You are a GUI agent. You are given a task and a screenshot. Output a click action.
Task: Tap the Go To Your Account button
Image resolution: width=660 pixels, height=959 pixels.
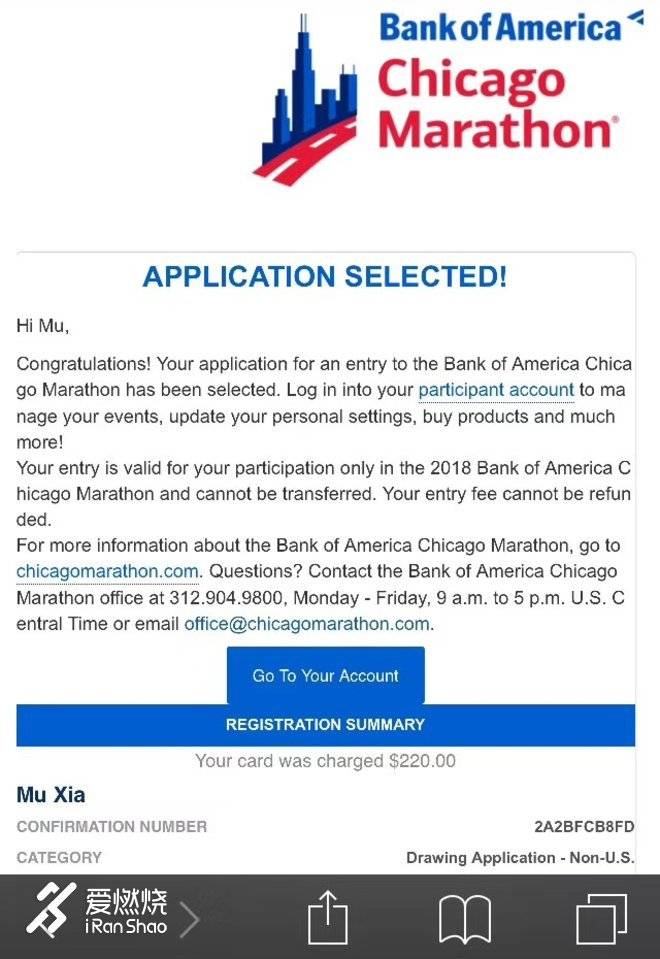pyautogui.click(x=326, y=676)
